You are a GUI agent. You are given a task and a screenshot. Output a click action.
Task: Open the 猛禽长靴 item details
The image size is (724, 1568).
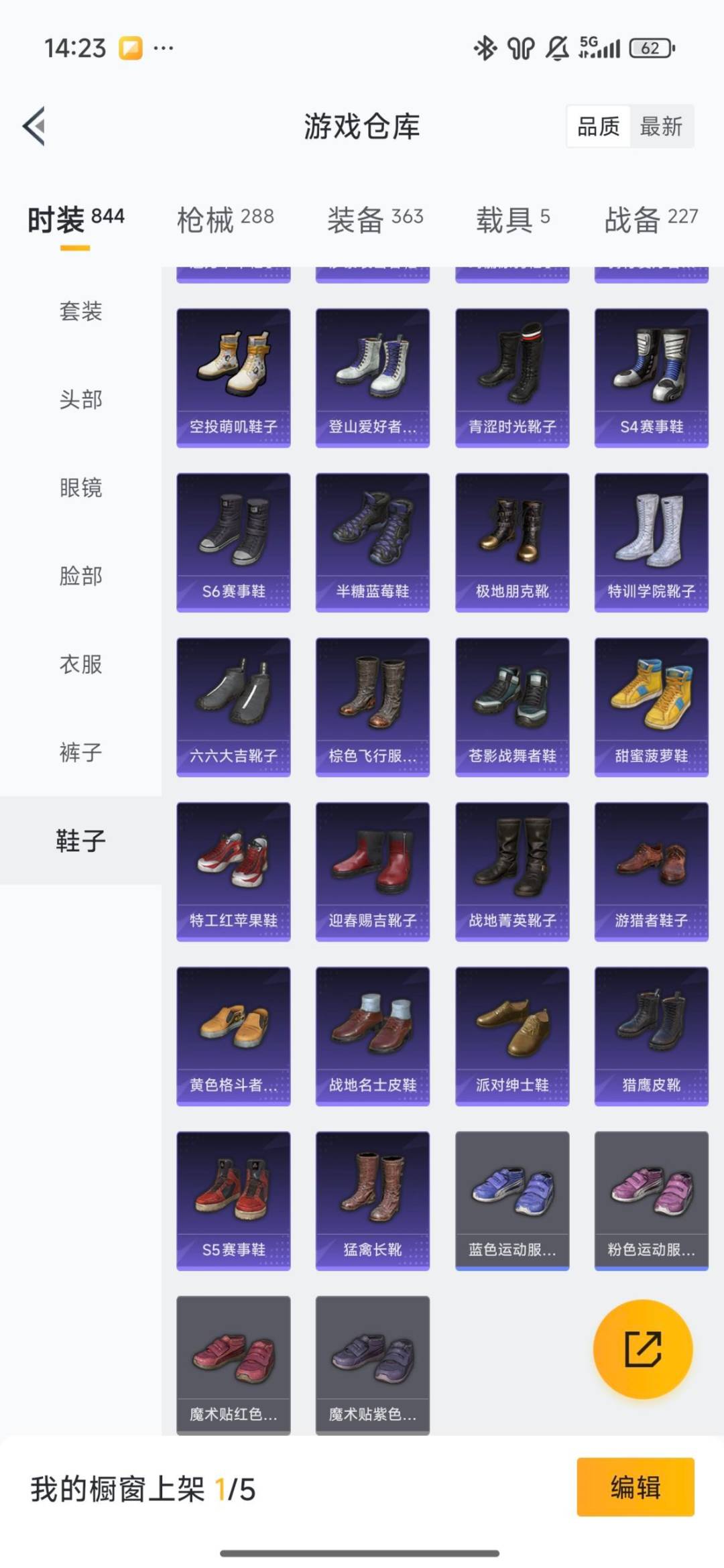coord(373,1200)
